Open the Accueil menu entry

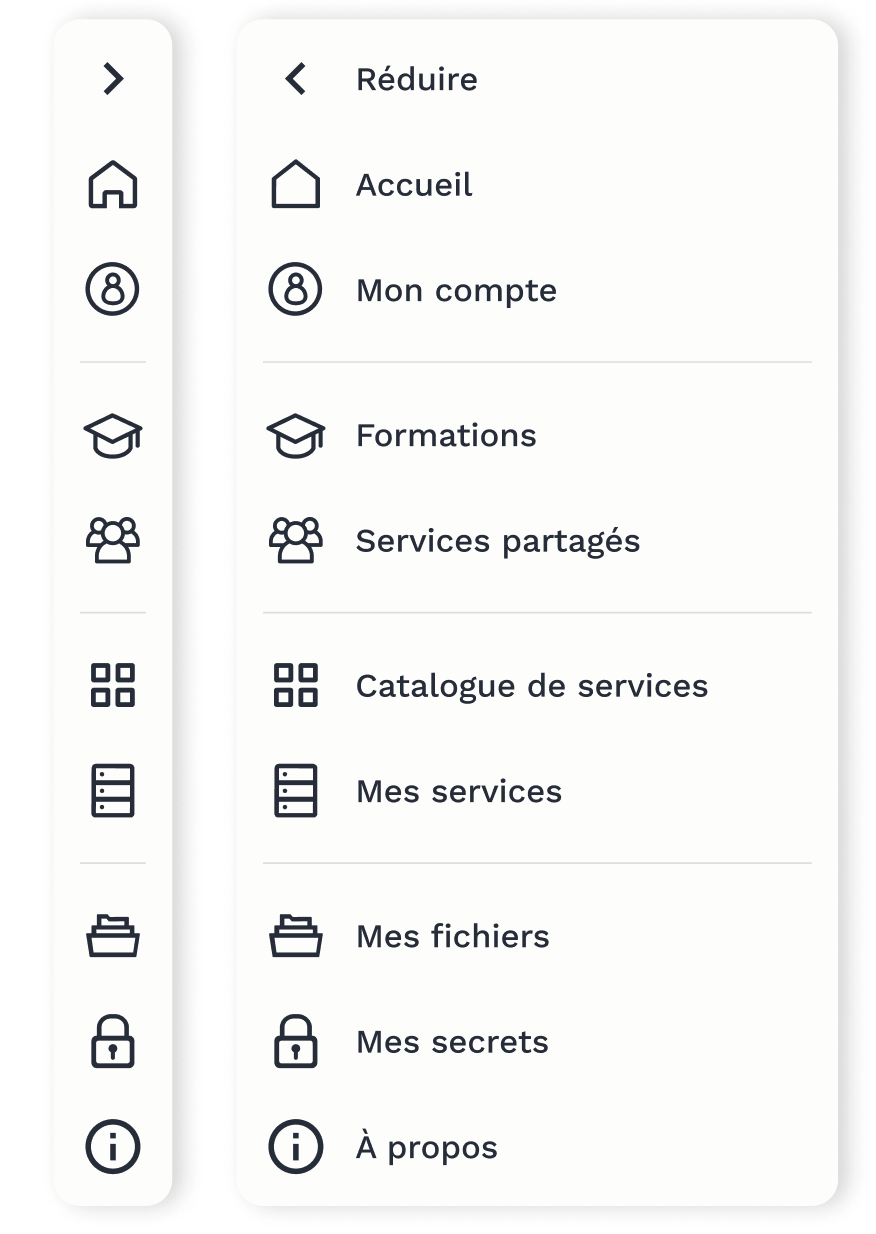(414, 185)
